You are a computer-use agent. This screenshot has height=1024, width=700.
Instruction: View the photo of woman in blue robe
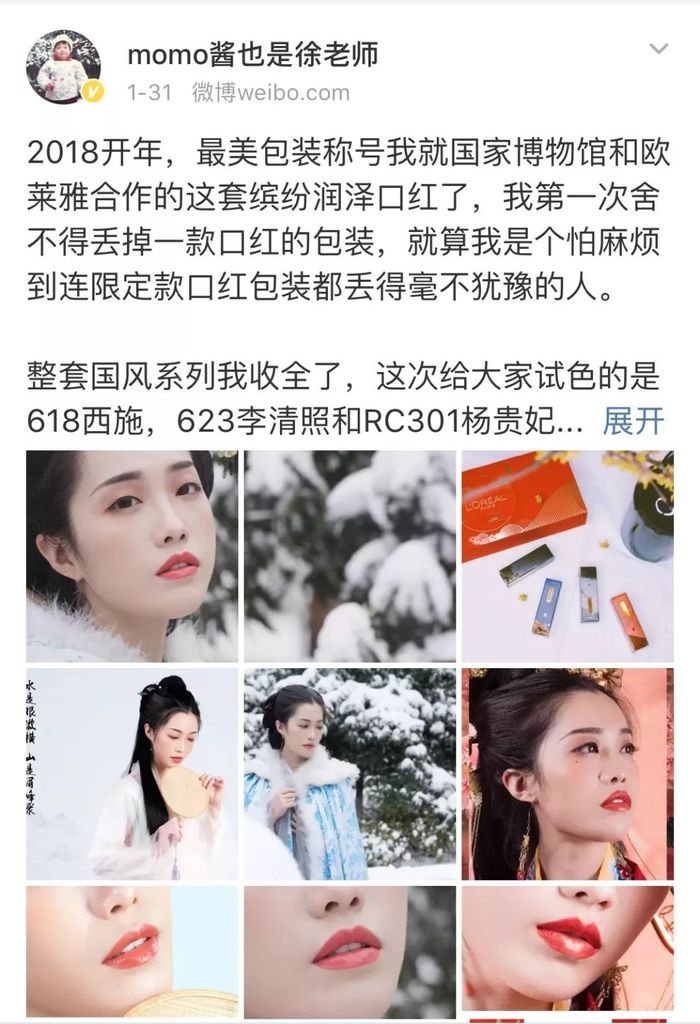[350, 773]
